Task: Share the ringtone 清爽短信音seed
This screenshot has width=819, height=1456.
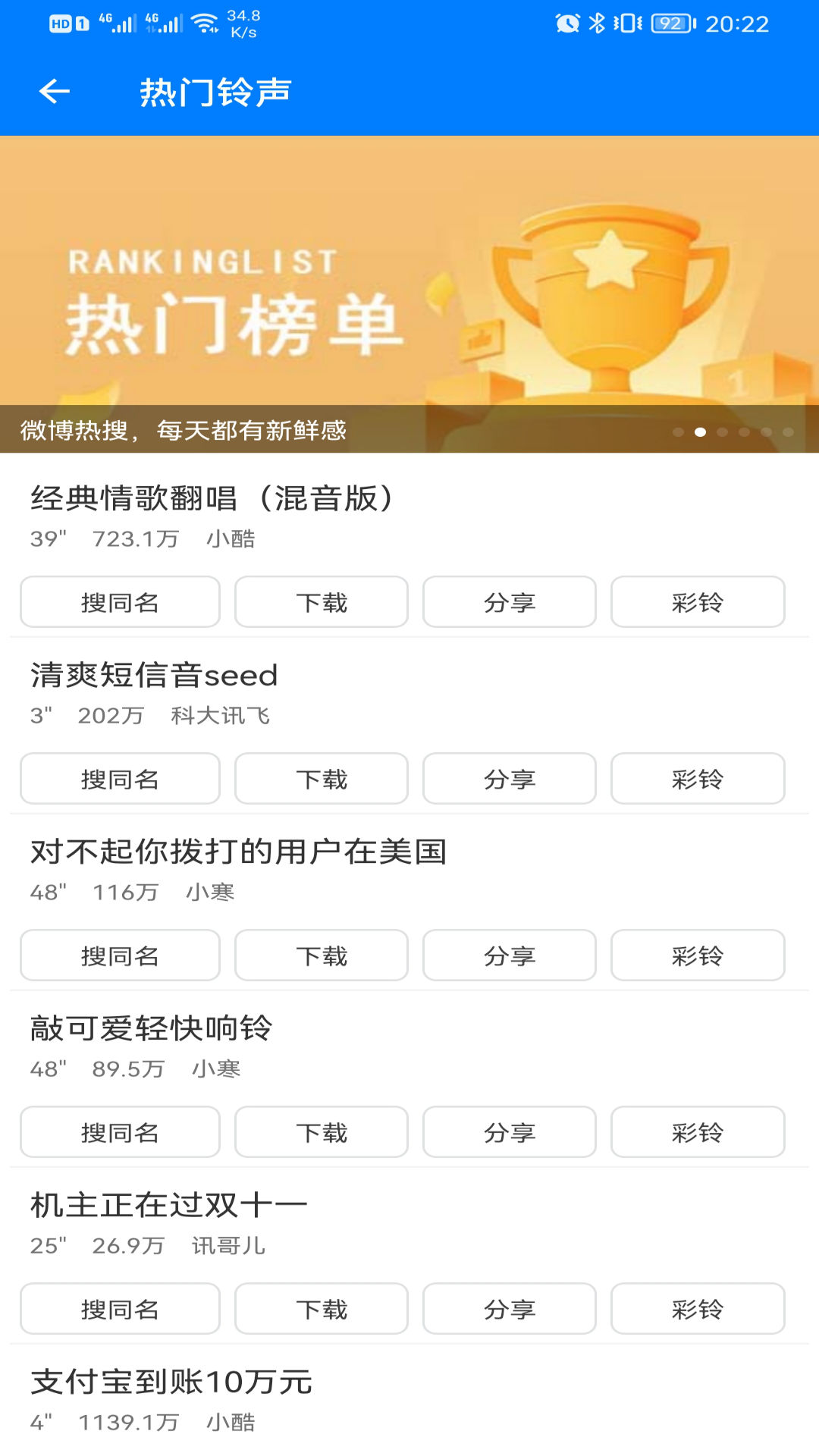Action: click(510, 779)
